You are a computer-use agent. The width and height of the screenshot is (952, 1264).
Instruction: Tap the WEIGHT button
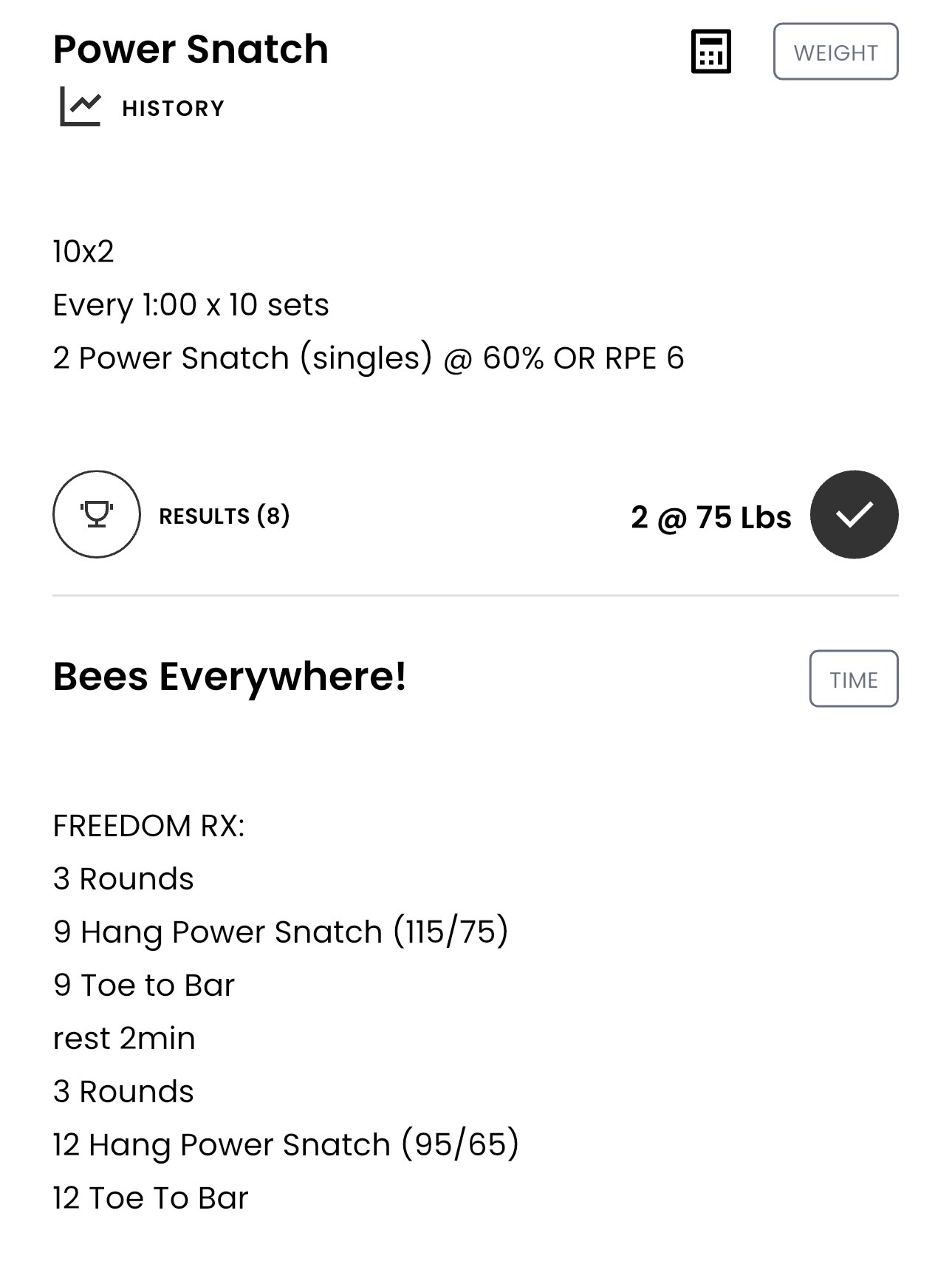point(835,52)
